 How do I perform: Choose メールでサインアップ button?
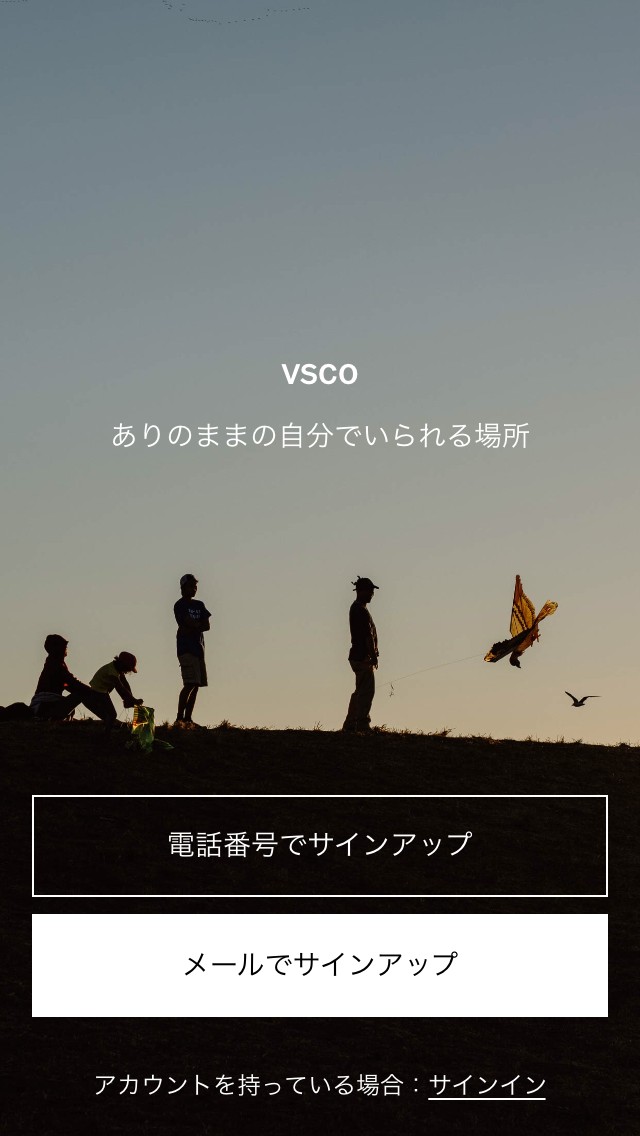tap(320, 965)
